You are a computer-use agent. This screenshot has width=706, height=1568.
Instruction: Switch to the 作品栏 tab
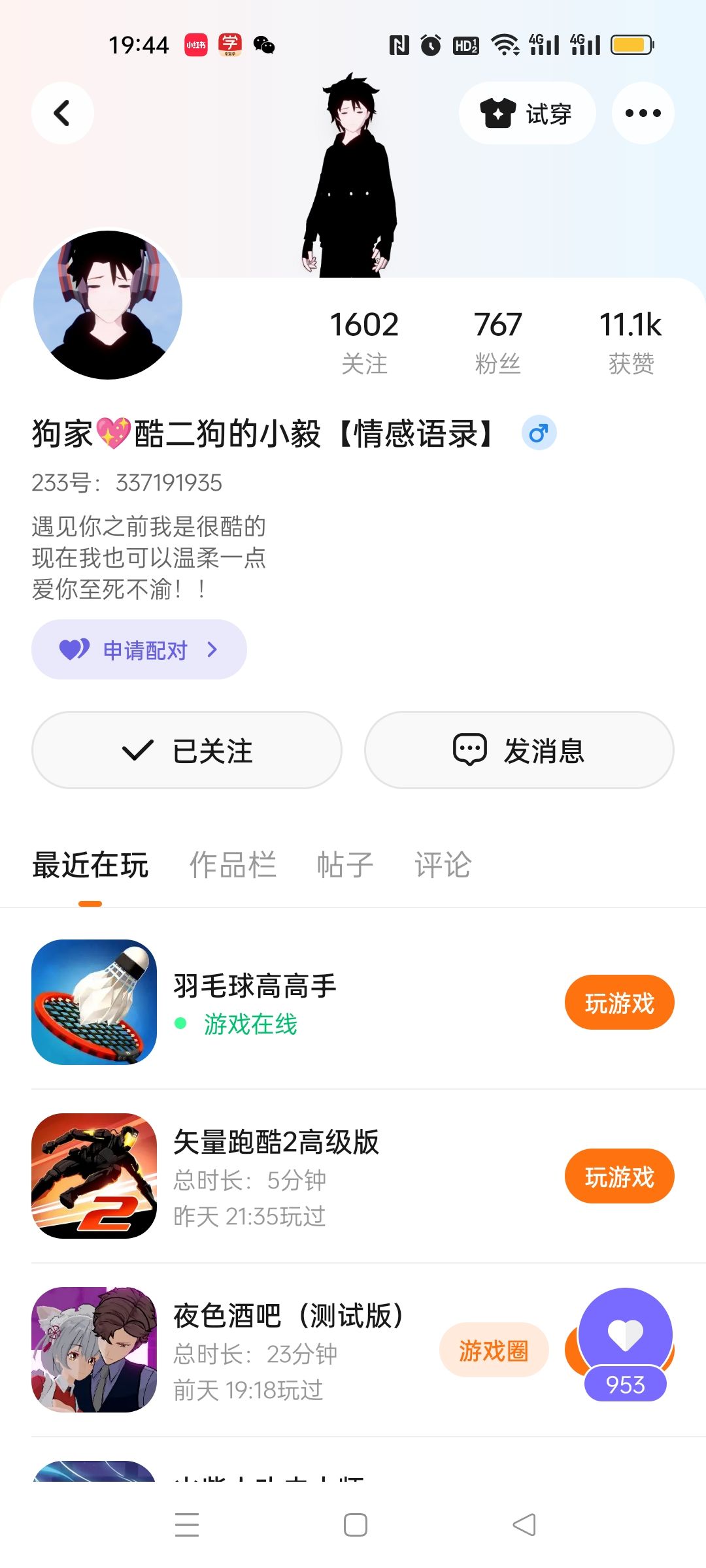click(233, 865)
